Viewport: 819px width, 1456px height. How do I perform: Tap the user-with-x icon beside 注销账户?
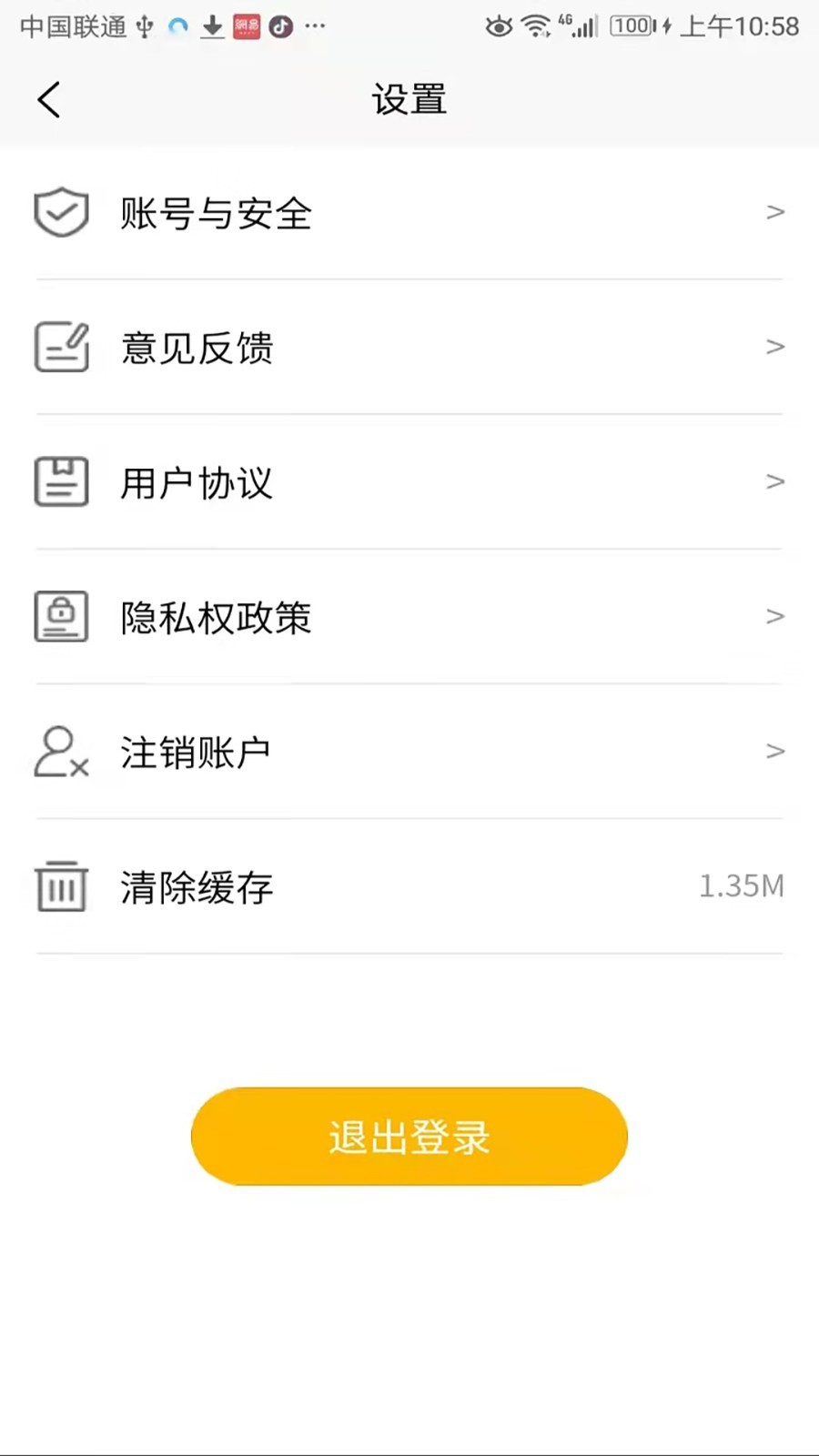(60, 752)
